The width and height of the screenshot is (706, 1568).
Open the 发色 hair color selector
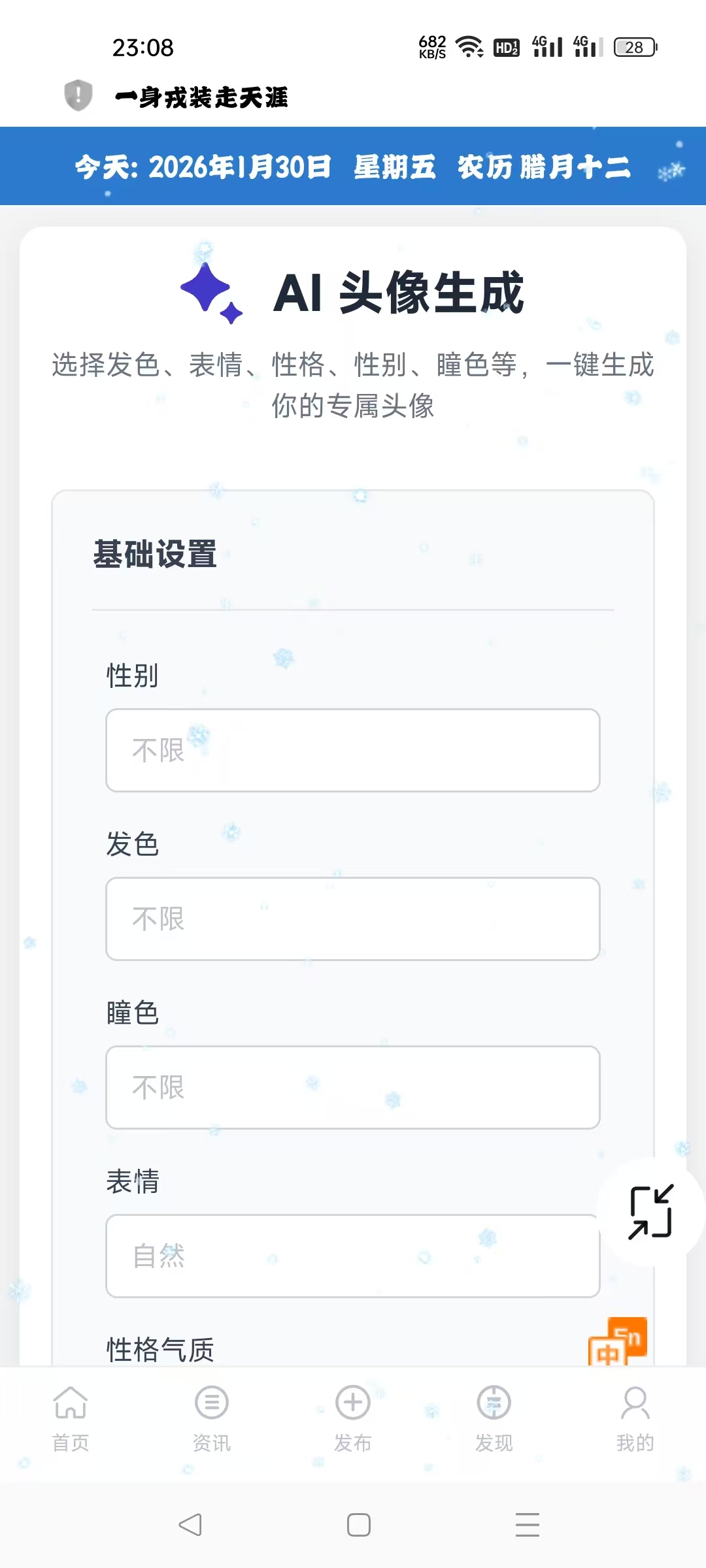[x=352, y=919]
